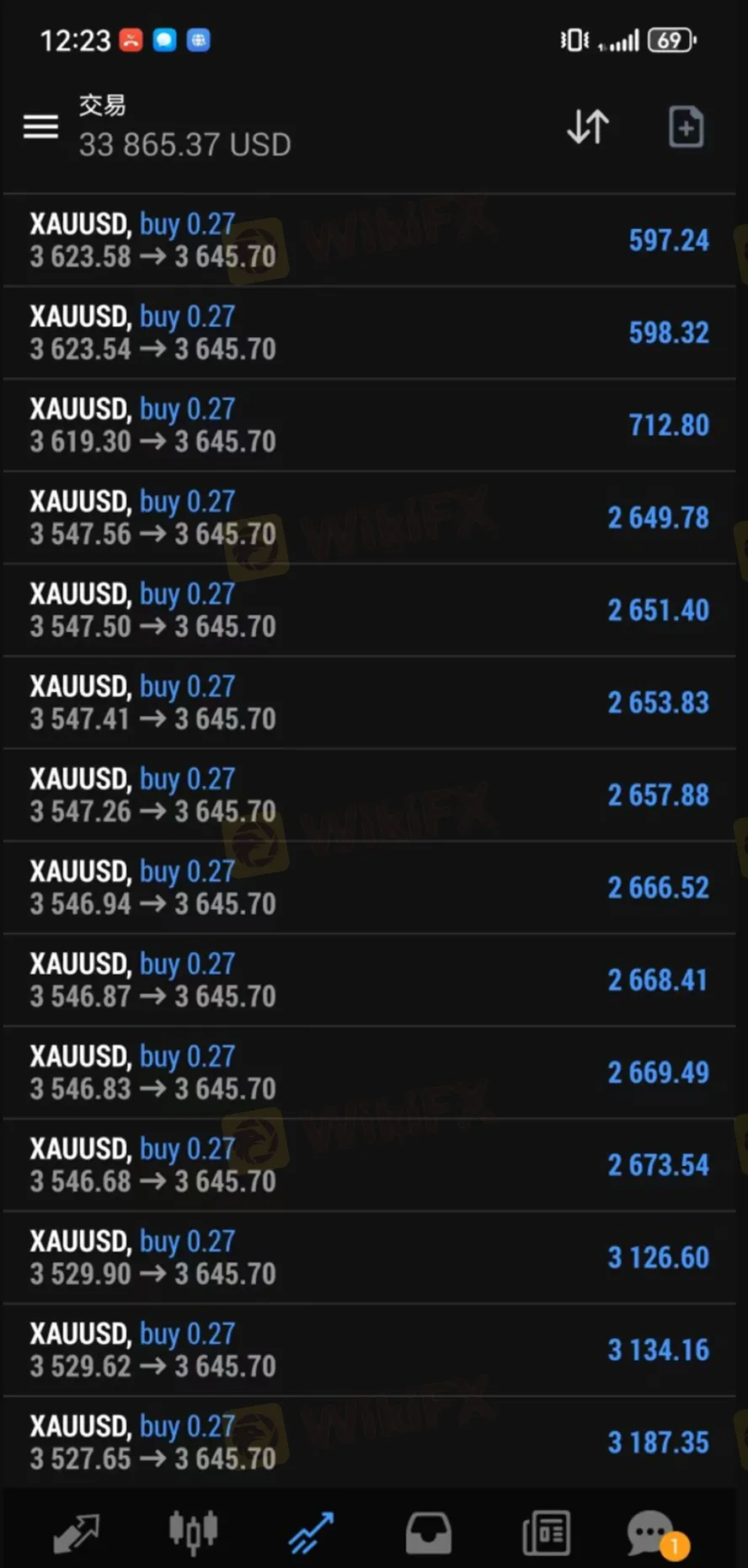Open the hamburger drawer menu
This screenshot has height=1568, width=748.
(40, 127)
